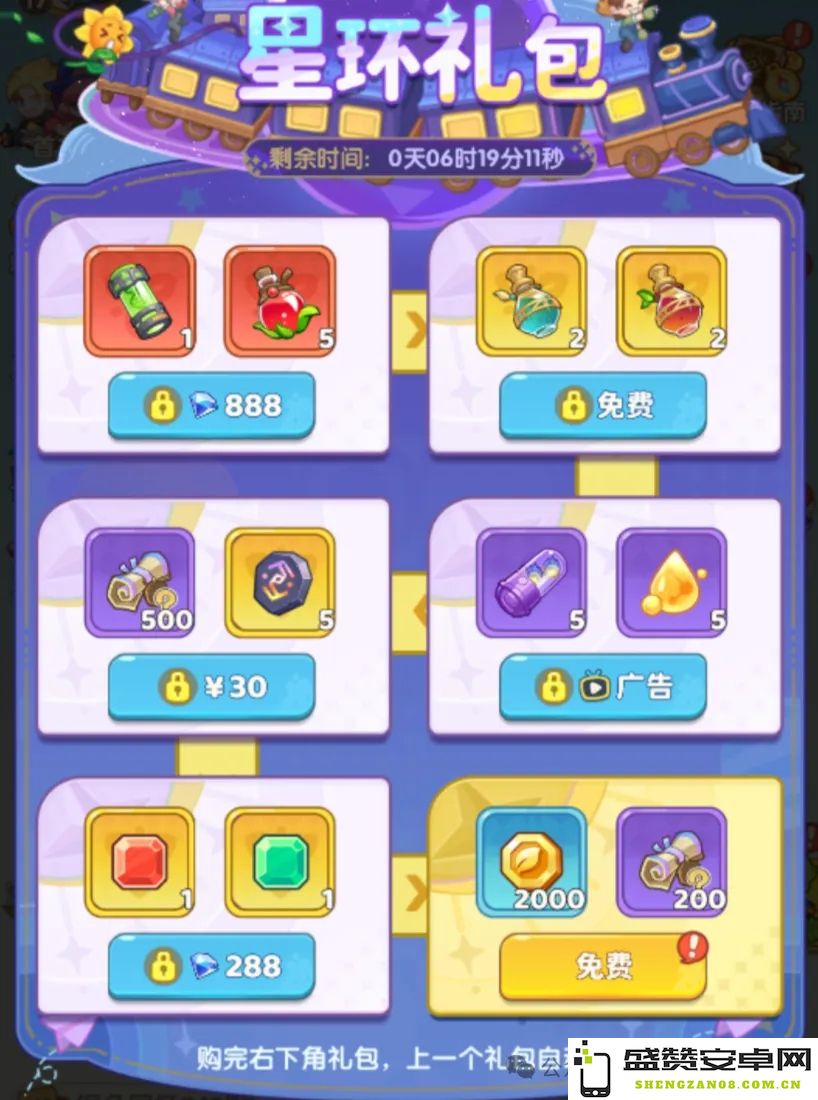
Task: View the purple capsule item
Action: (x=531, y=582)
